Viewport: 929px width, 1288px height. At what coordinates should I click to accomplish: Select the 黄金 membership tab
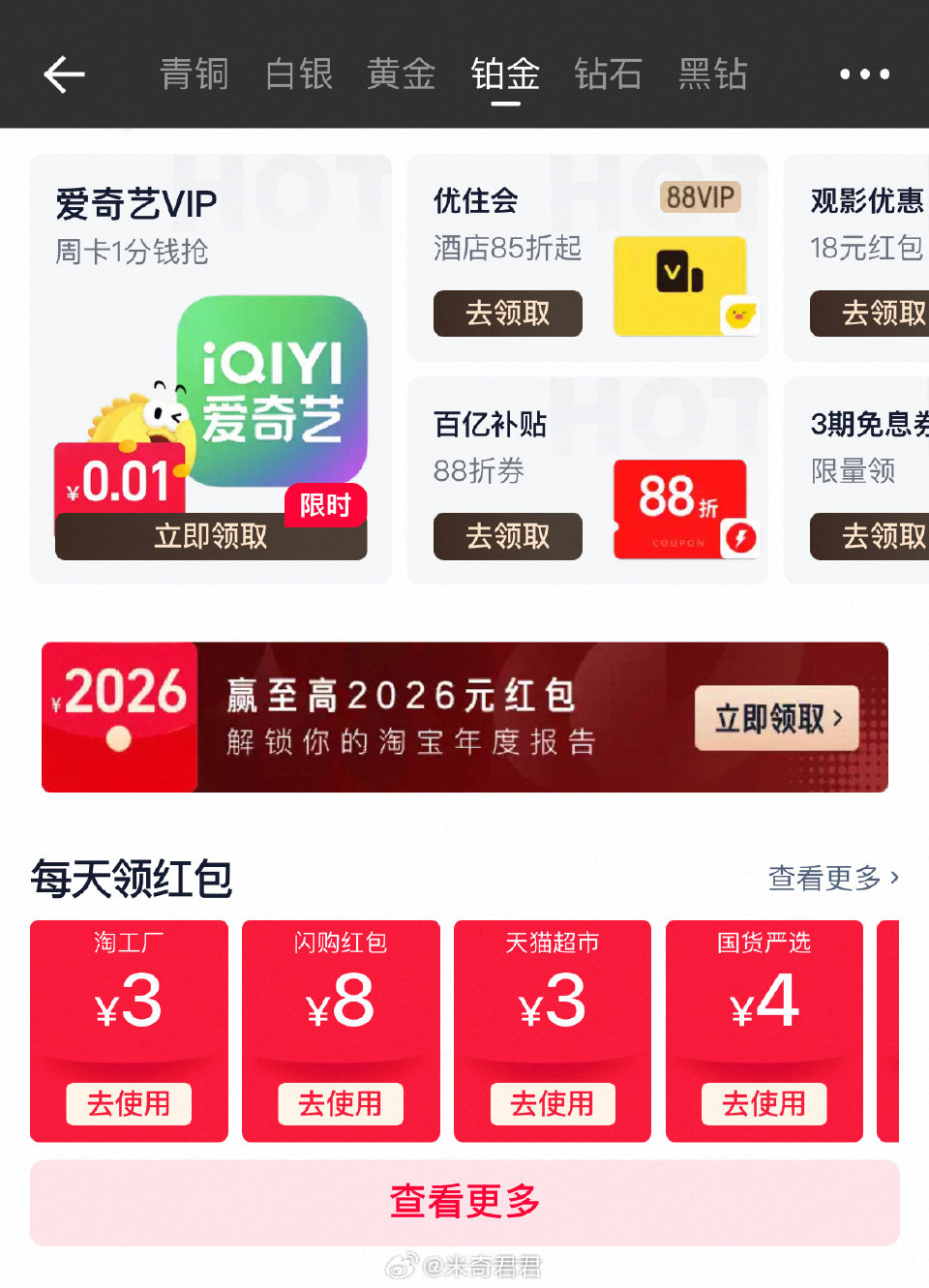(x=402, y=75)
